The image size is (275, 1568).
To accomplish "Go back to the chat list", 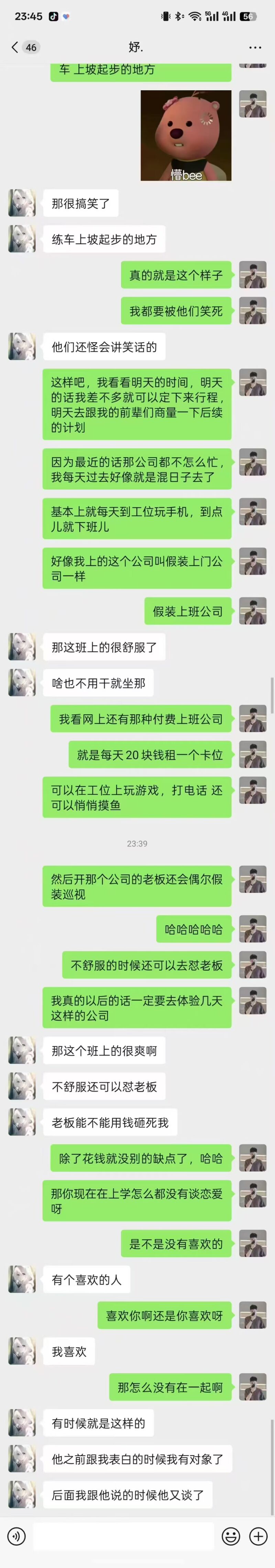I will pos(15,47).
